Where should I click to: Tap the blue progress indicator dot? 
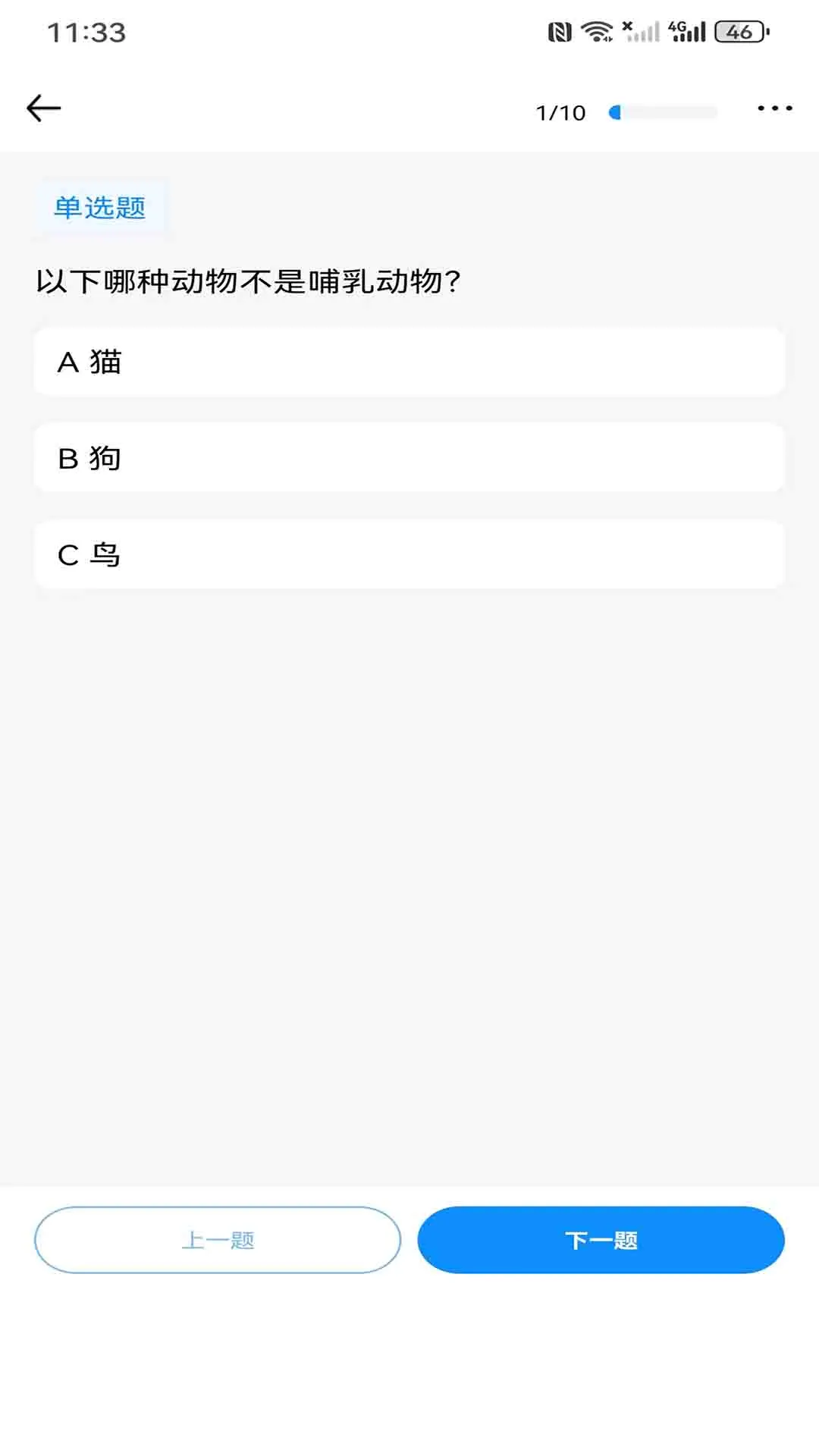click(x=614, y=111)
